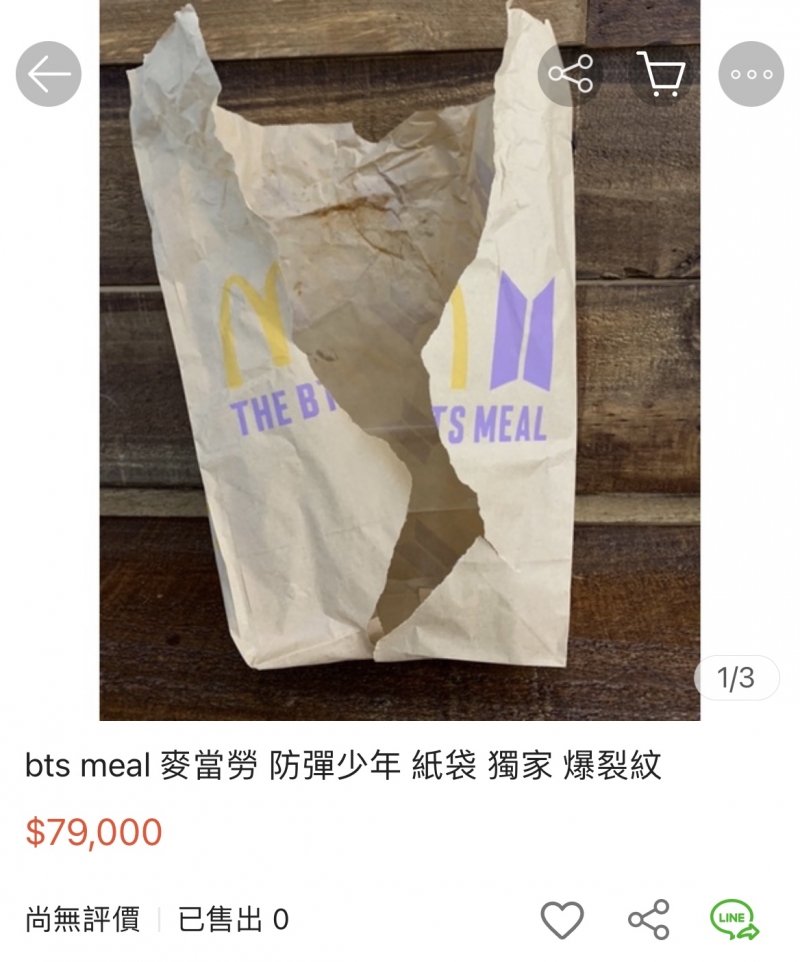800x962 pixels.
Task: Open the shopping cart
Action: (x=660, y=74)
